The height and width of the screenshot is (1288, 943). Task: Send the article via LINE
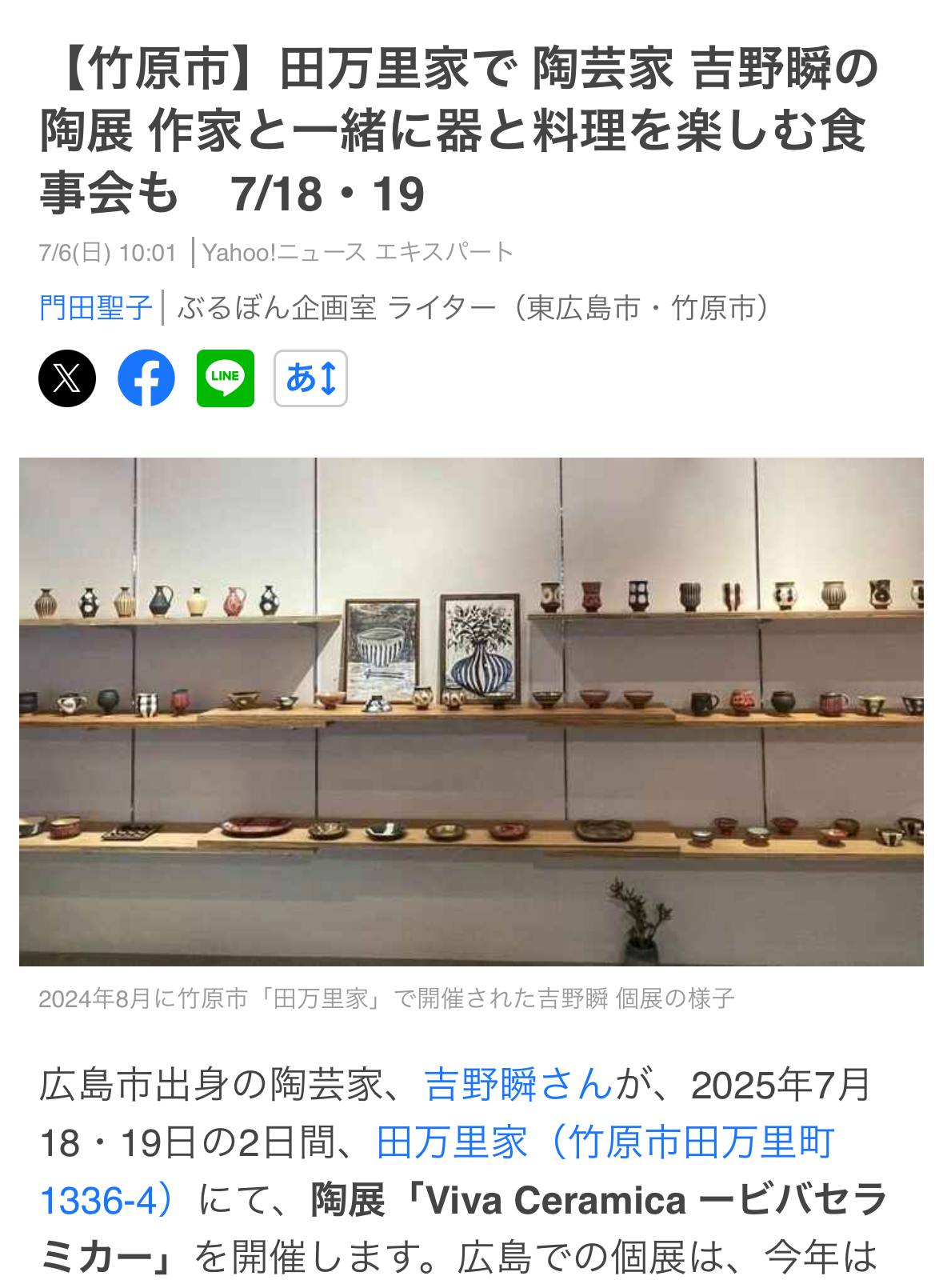[x=226, y=378]
